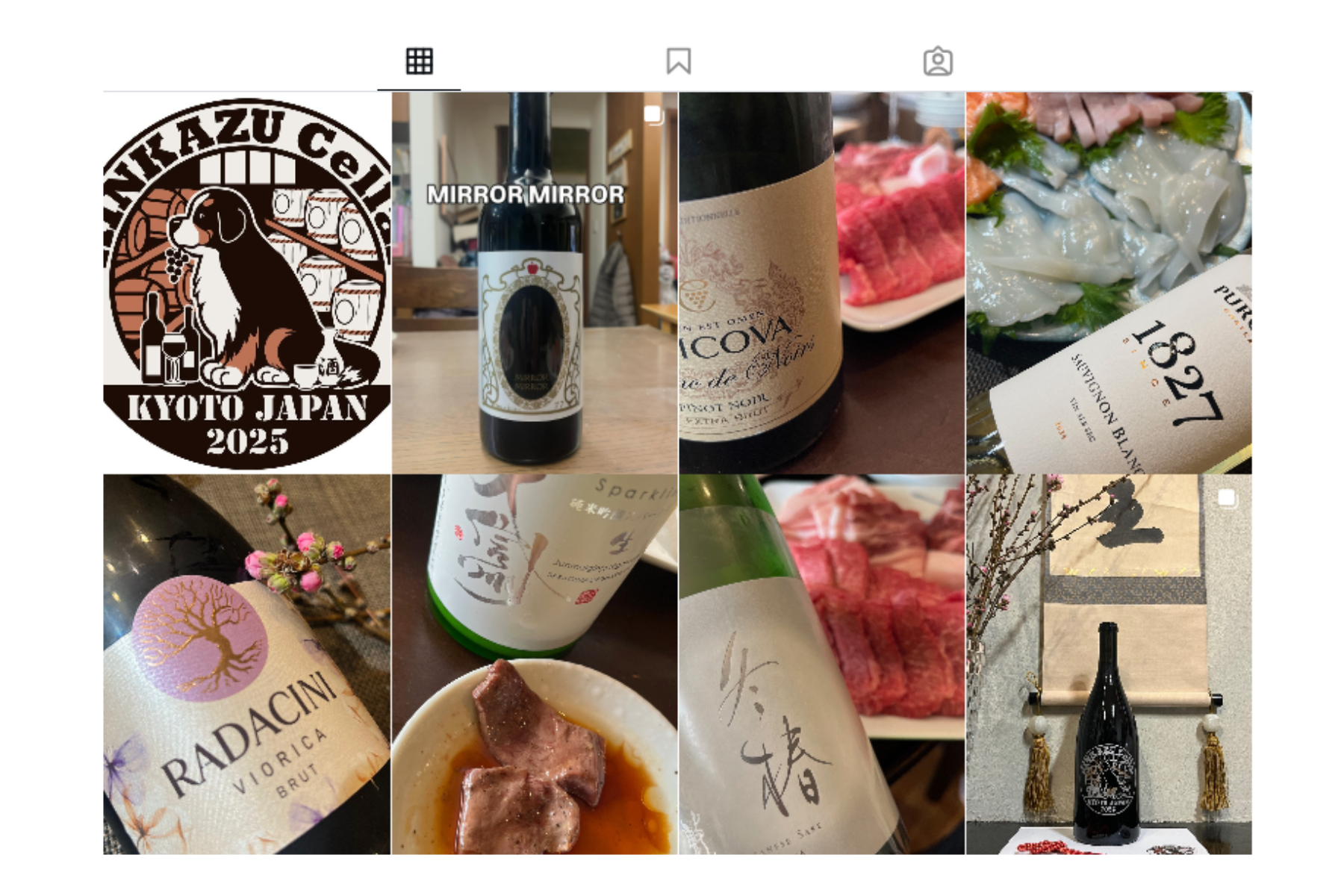1344x896 pixels.
Task: Switch to the posts grid tab
Action: point(419,61)
